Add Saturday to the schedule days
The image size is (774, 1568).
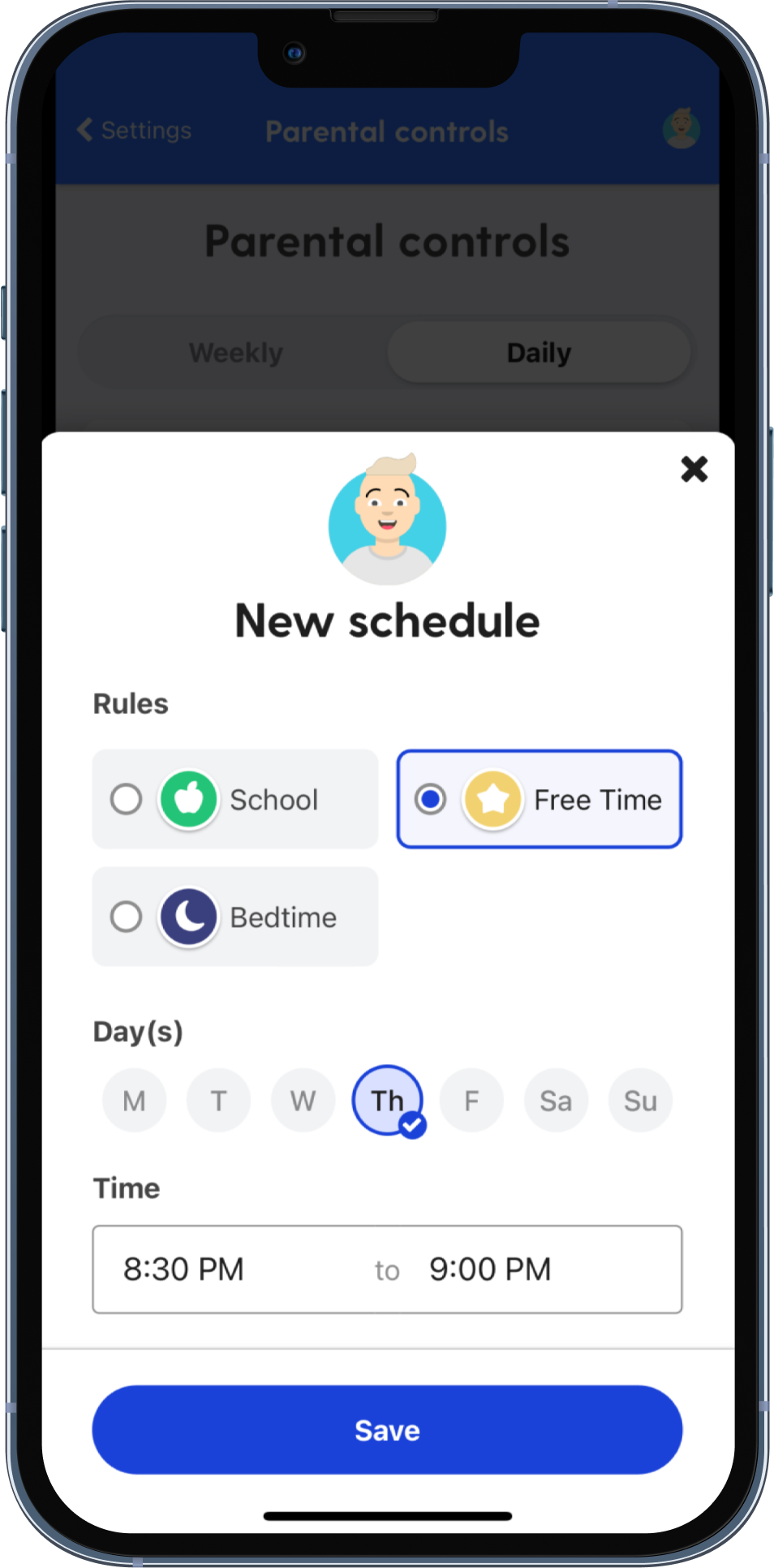point(556,1101)
